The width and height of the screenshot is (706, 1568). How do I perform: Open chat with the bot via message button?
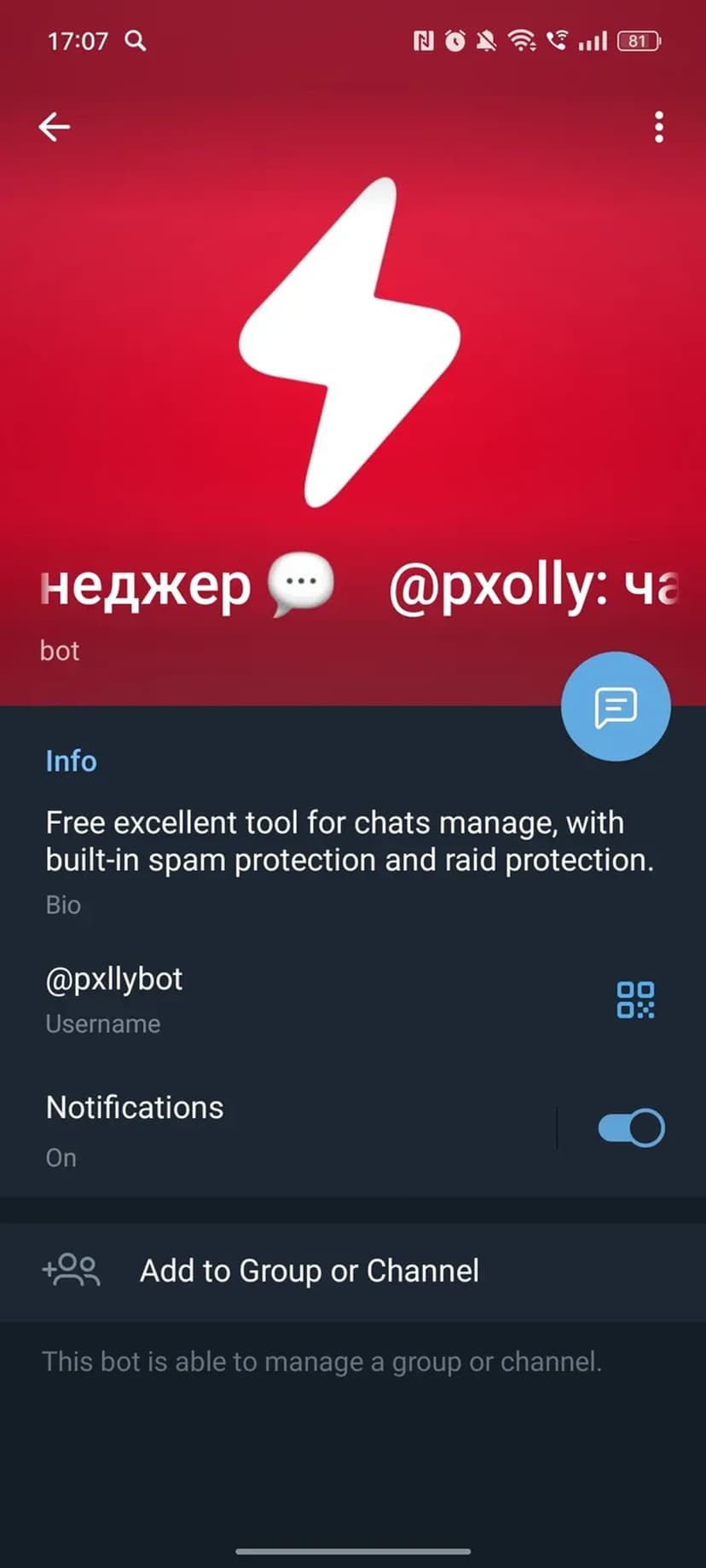tap(616, 706)
